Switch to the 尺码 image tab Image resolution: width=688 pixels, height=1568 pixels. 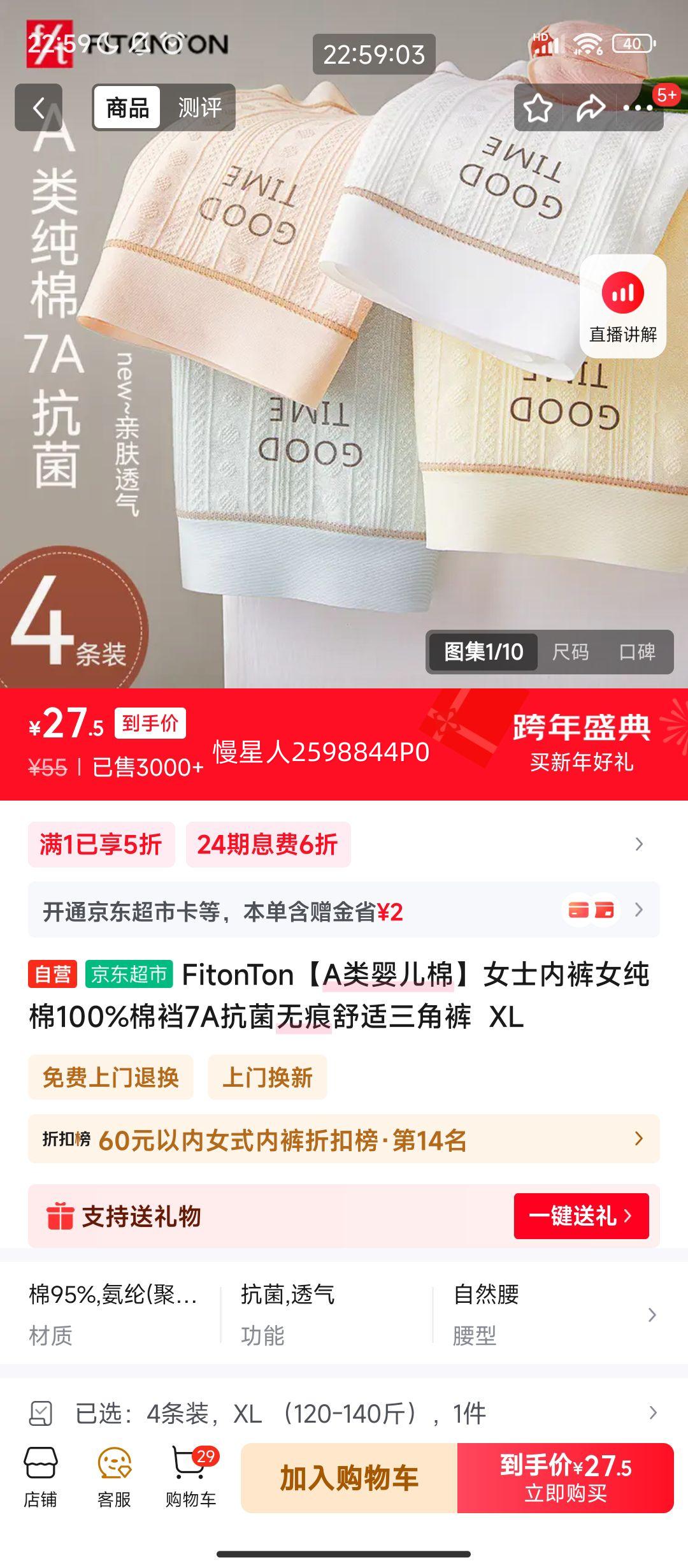point(570,651)
